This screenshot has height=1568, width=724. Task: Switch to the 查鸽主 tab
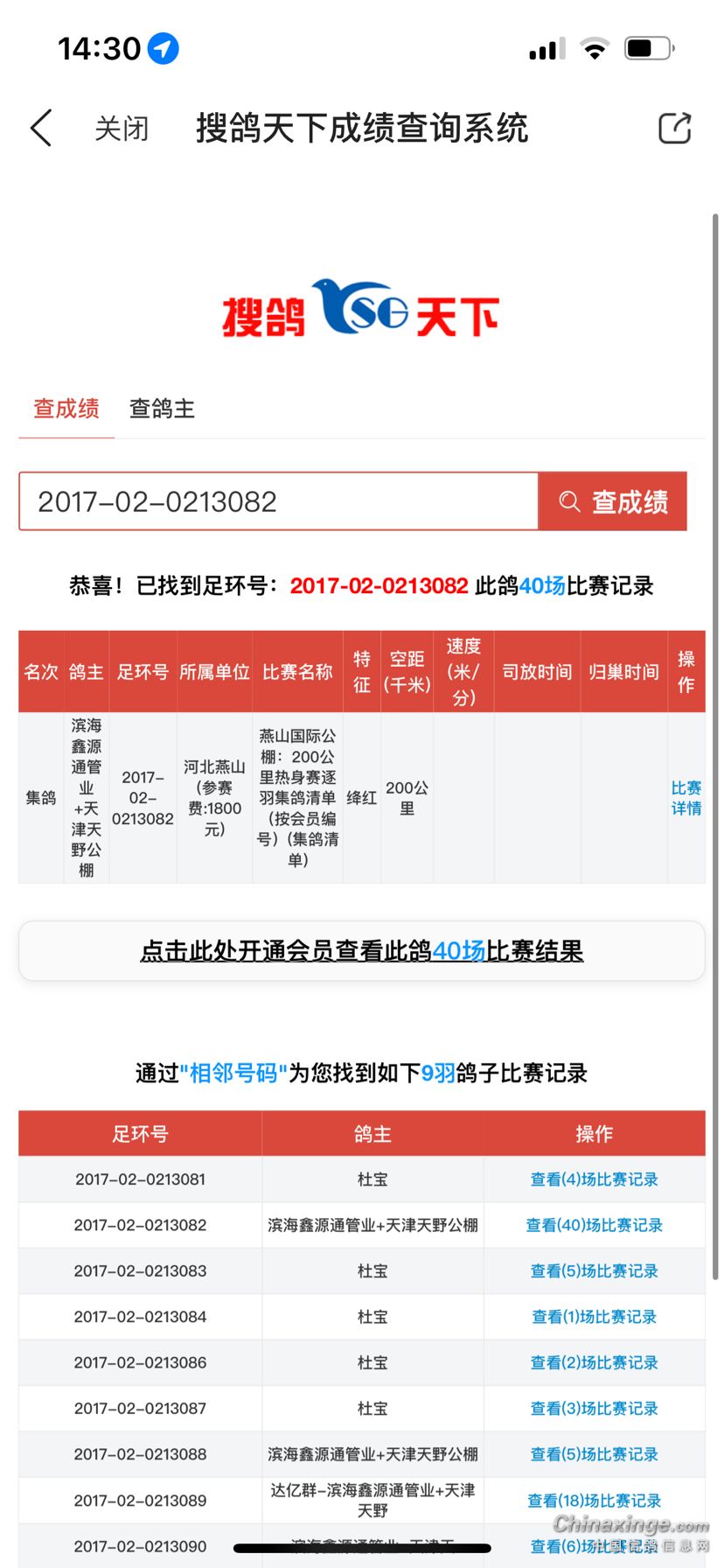(162, 409)
